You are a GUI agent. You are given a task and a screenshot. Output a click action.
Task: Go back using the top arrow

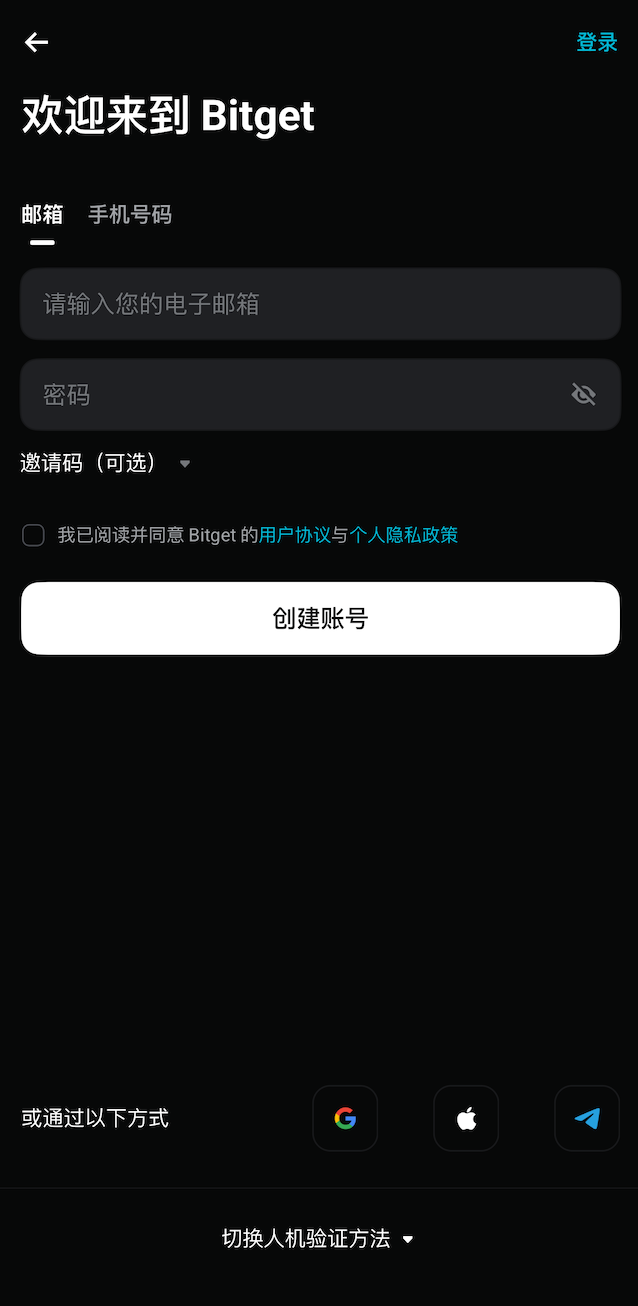click(x=37, y=42)
